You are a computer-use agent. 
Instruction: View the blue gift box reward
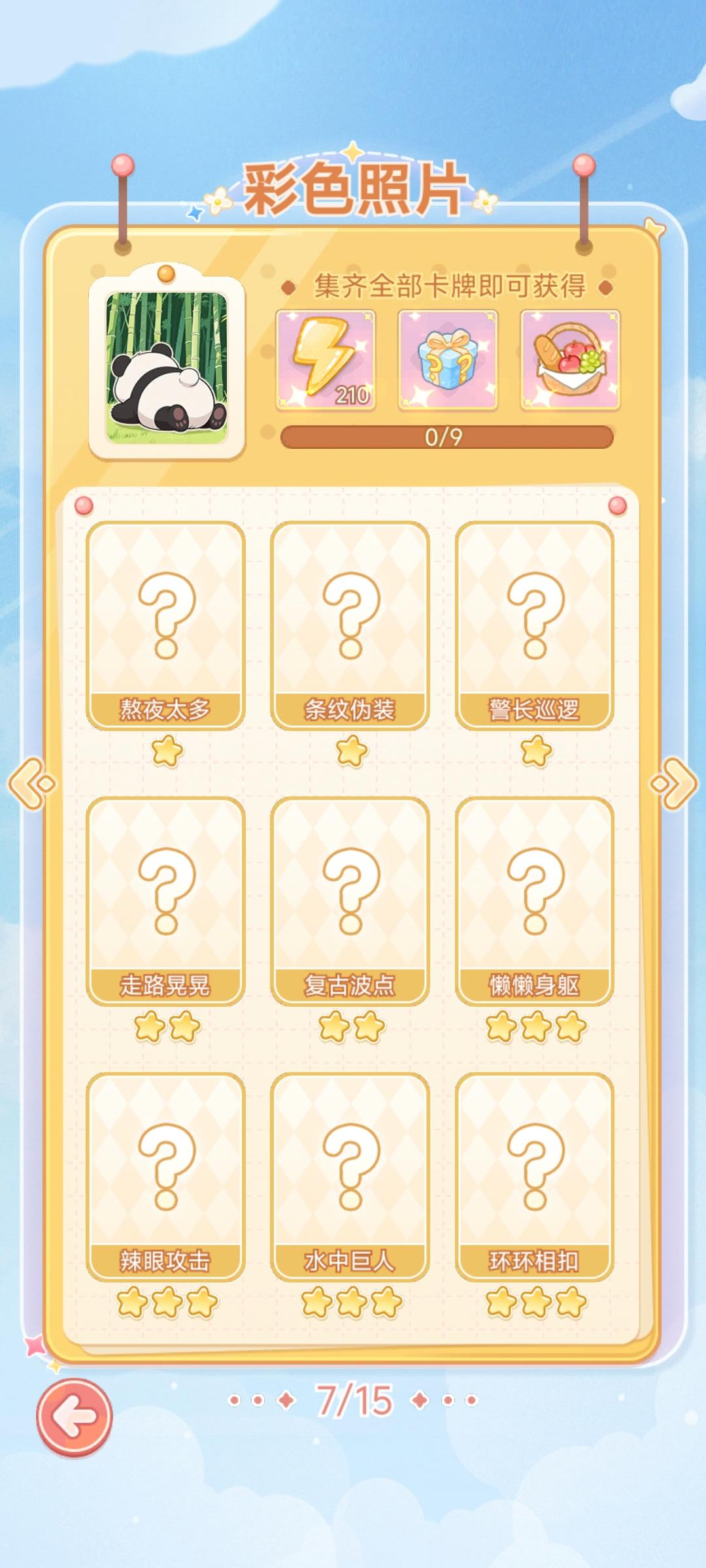448,360
